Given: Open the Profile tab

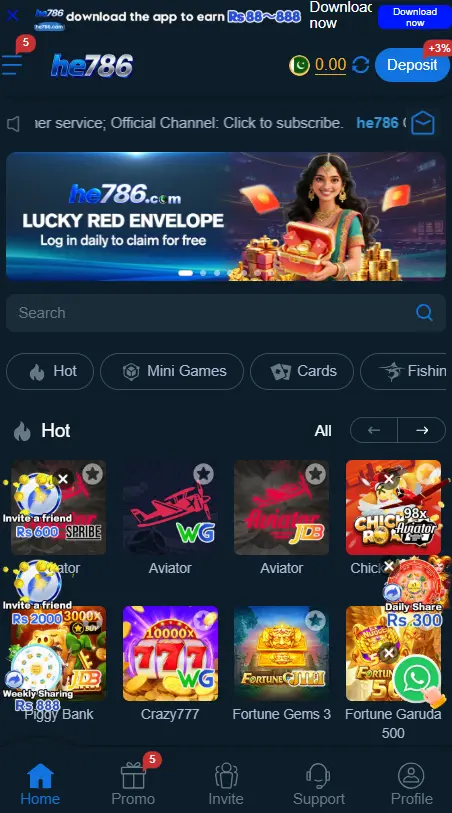Looking at the screenshot, I should pos(412,782).
